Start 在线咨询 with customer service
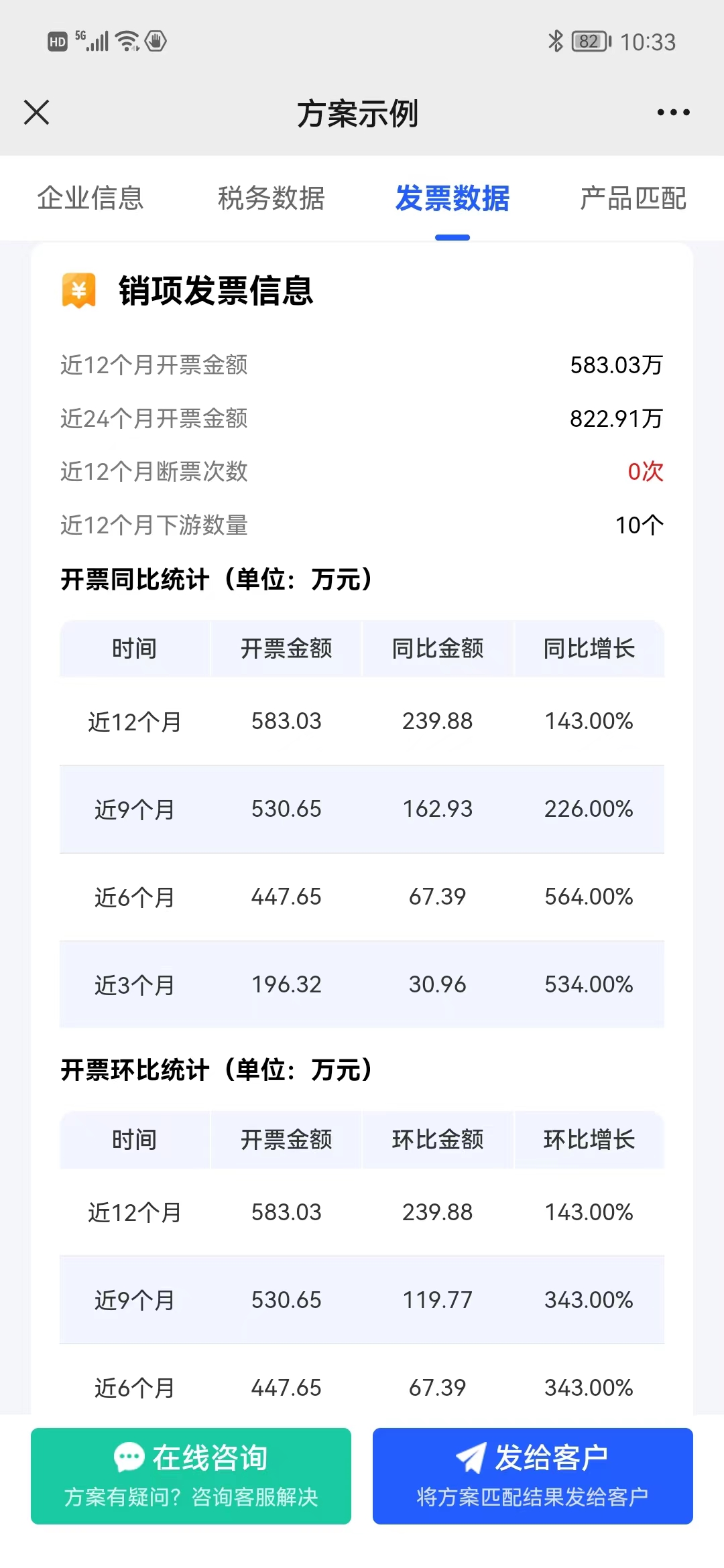 tap(191, 1476)
